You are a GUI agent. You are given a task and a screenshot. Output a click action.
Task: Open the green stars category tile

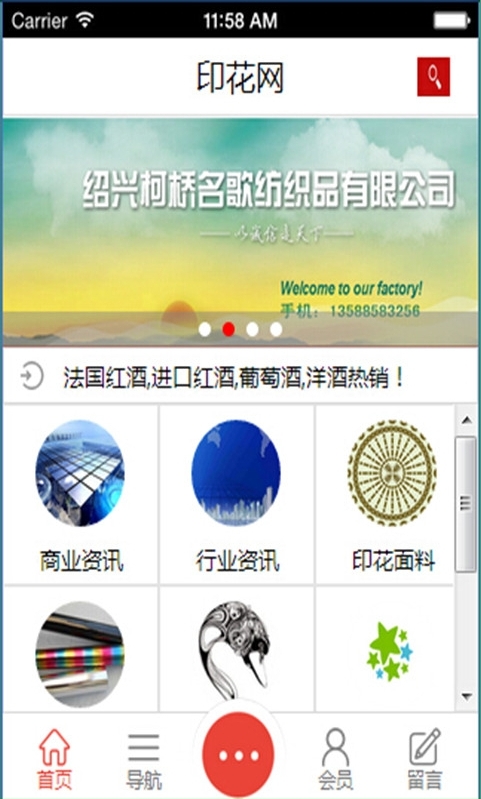click(385, 649)
